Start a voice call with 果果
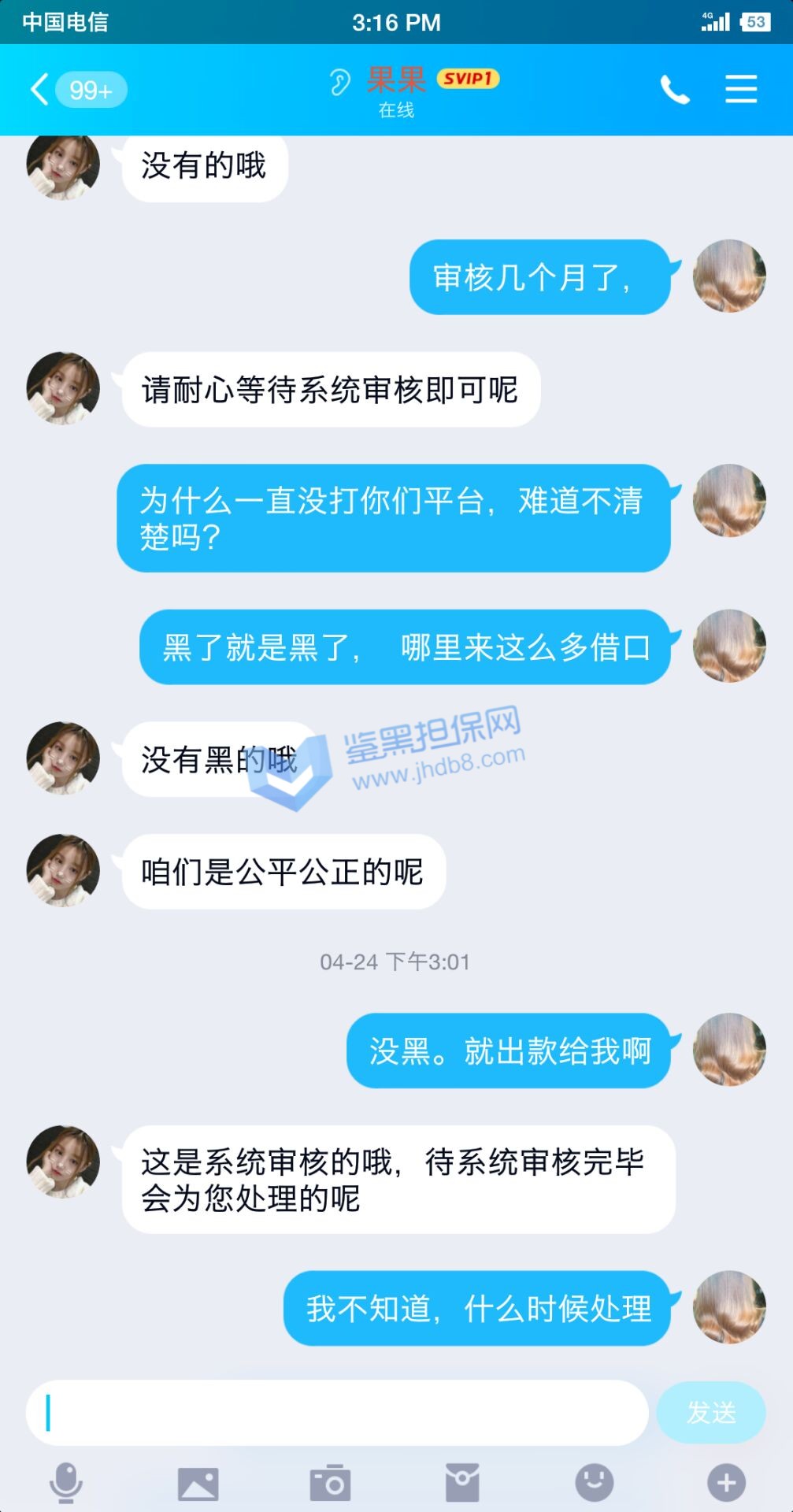 [674, 90]
